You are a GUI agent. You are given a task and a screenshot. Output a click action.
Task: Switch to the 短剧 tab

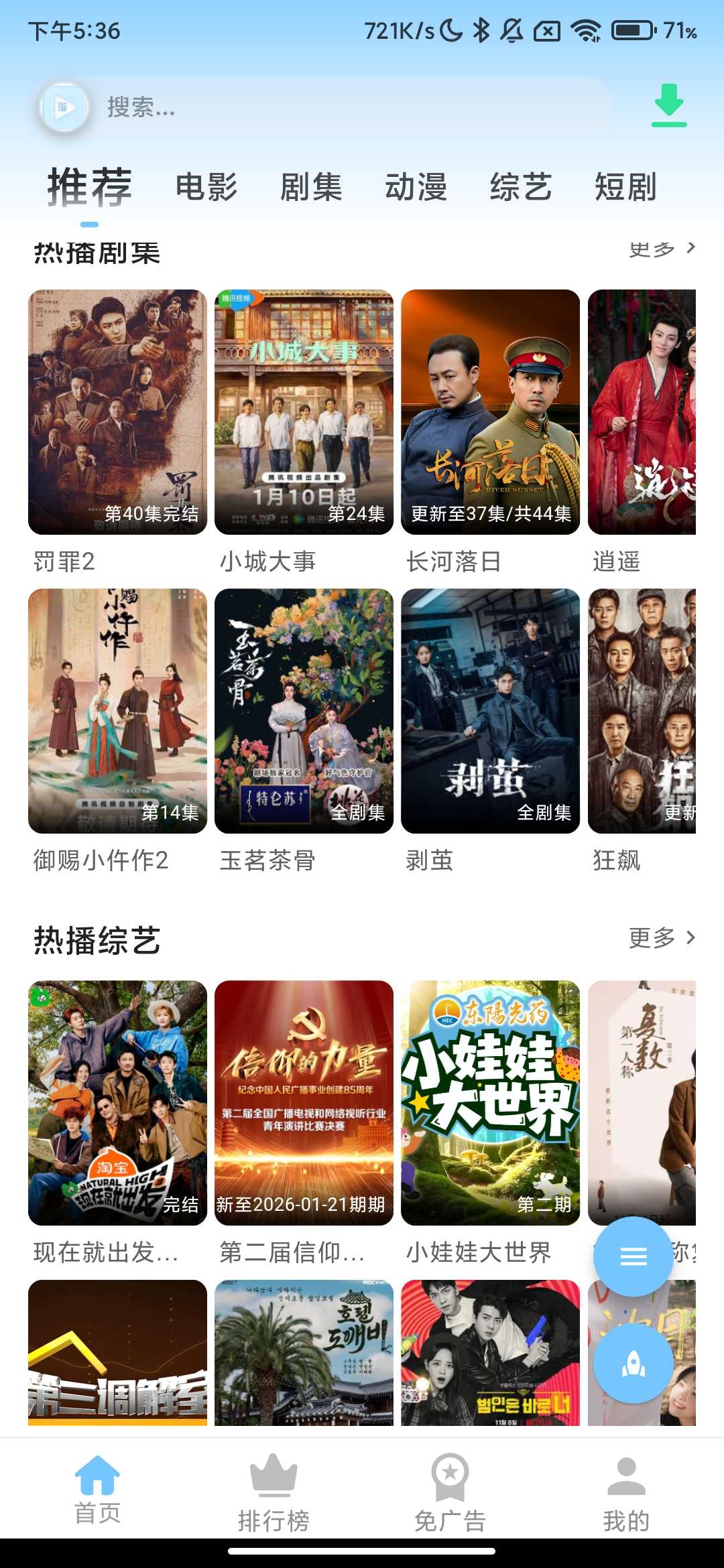pyautogui.click(x=625, y=188)
